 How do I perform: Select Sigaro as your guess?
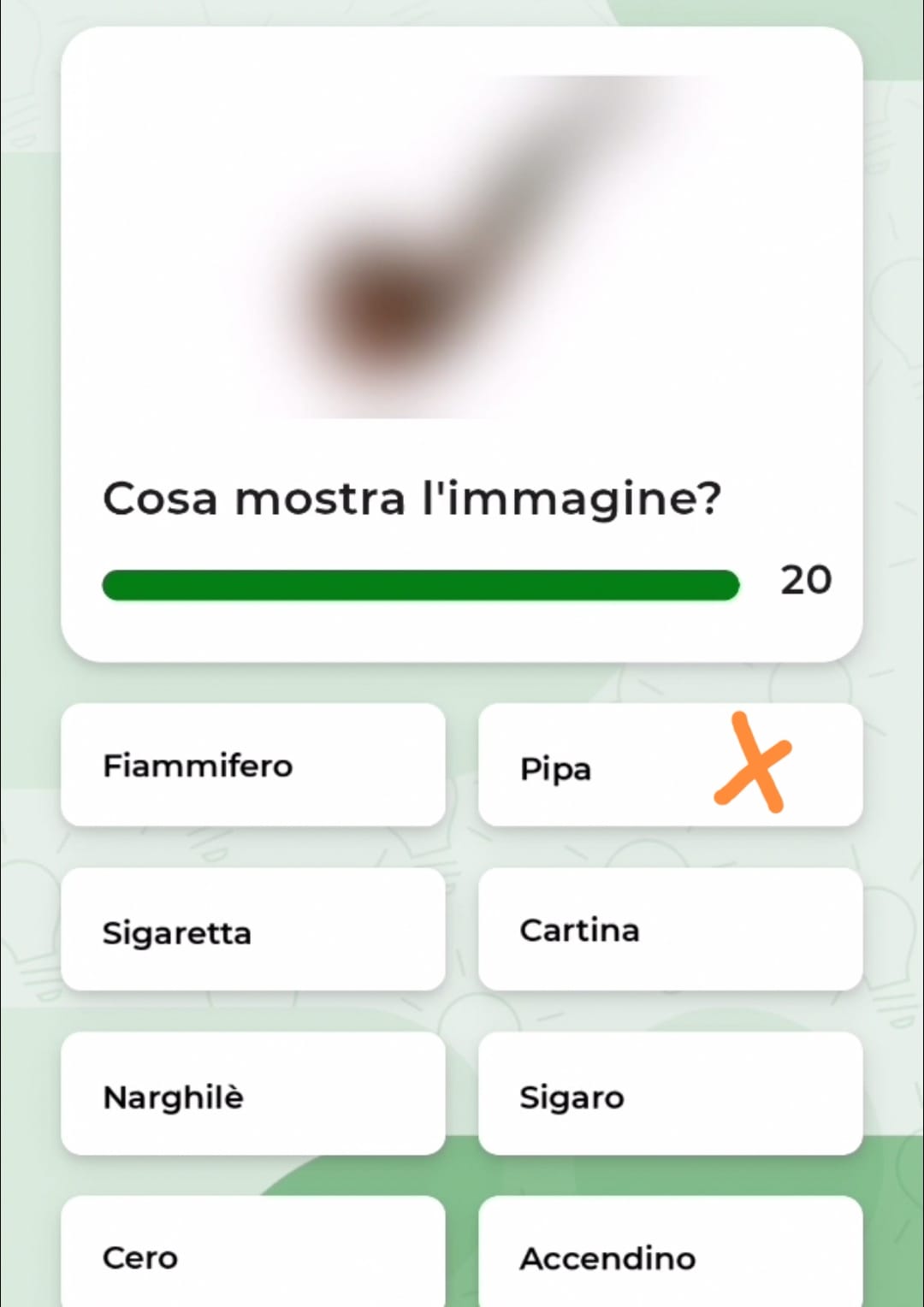coord(669,1094)
